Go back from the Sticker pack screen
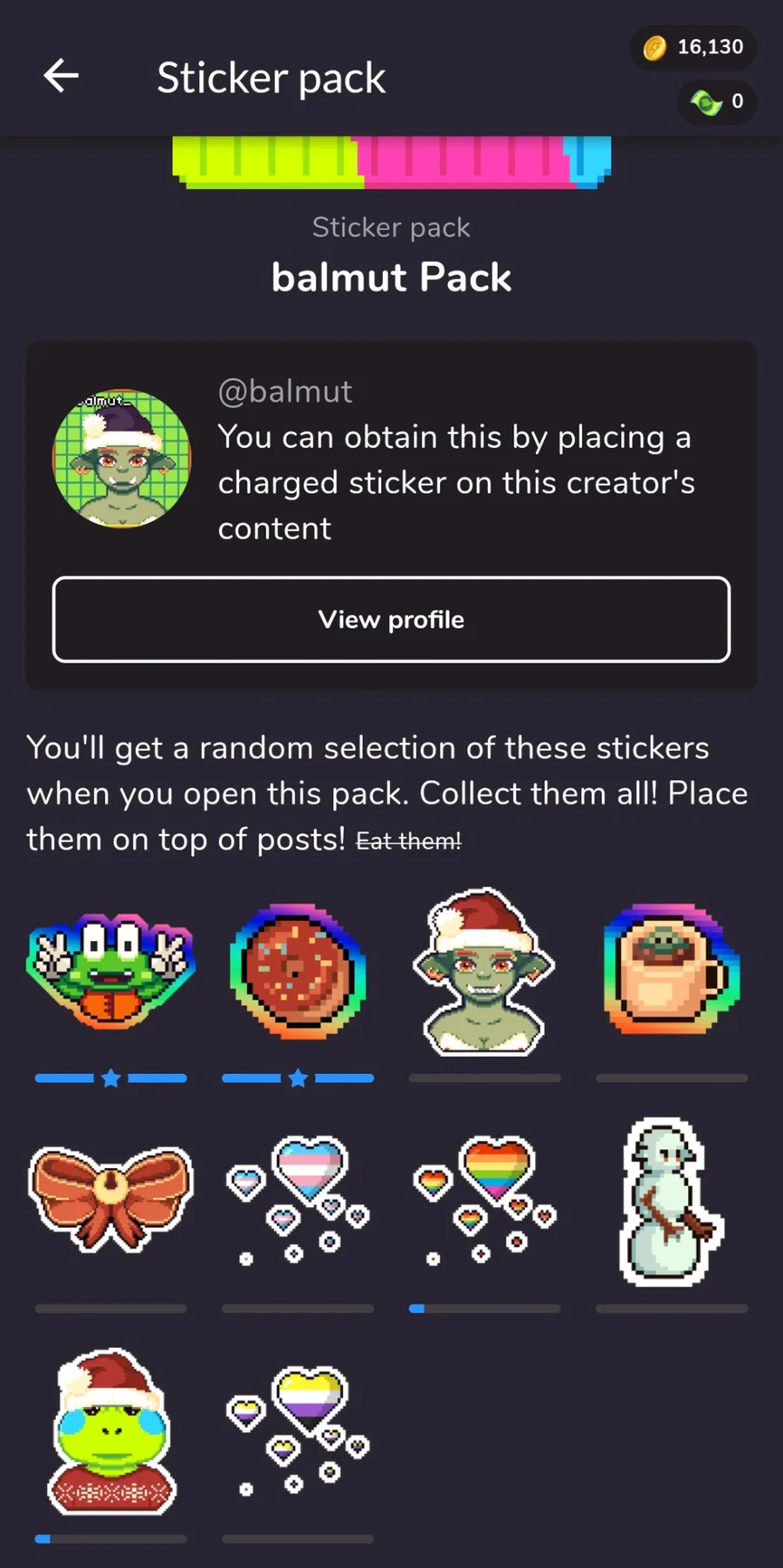The height and width of the screenshot is (1568, 783). tap(61, 77)
